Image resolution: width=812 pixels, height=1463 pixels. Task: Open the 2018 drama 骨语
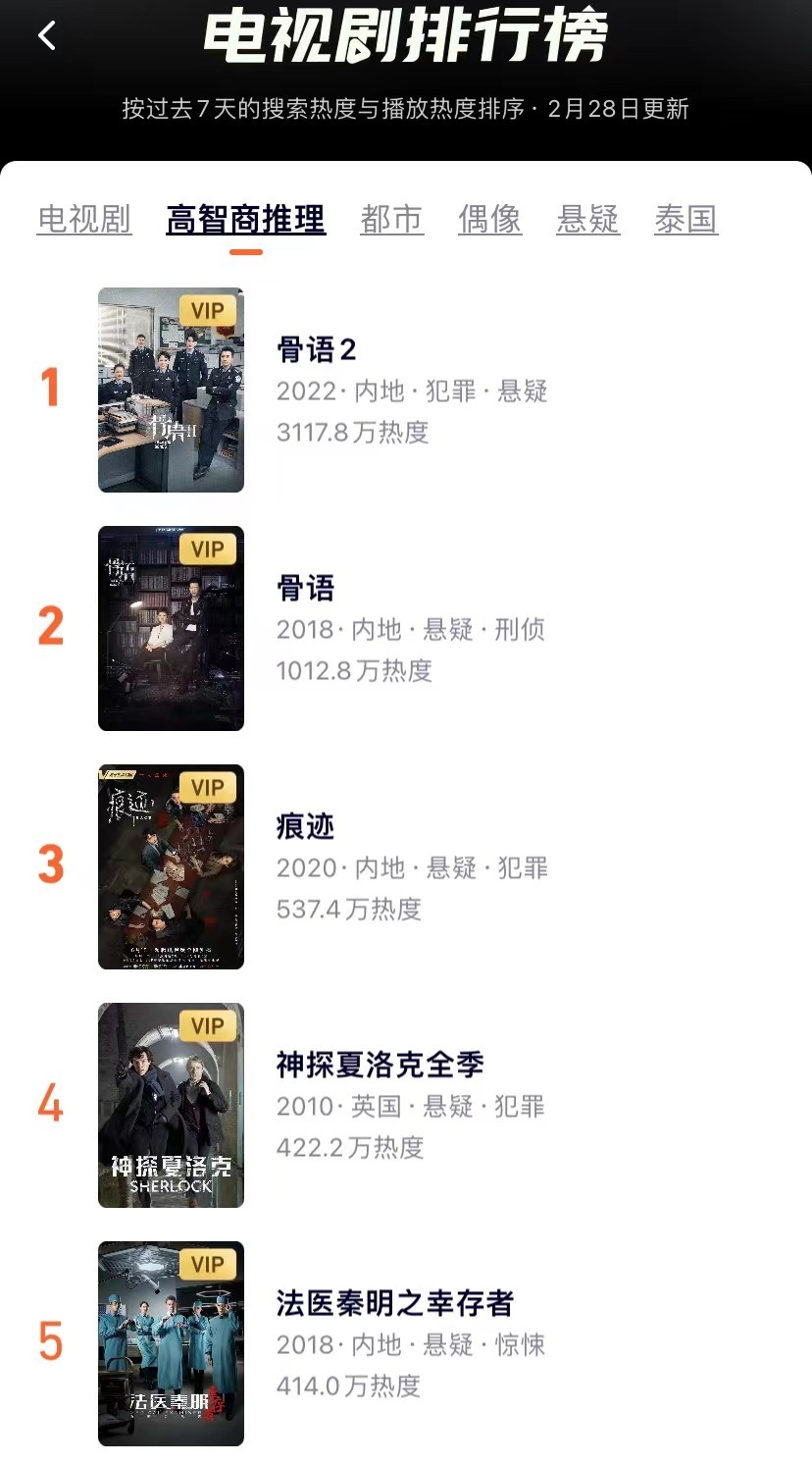306,588
